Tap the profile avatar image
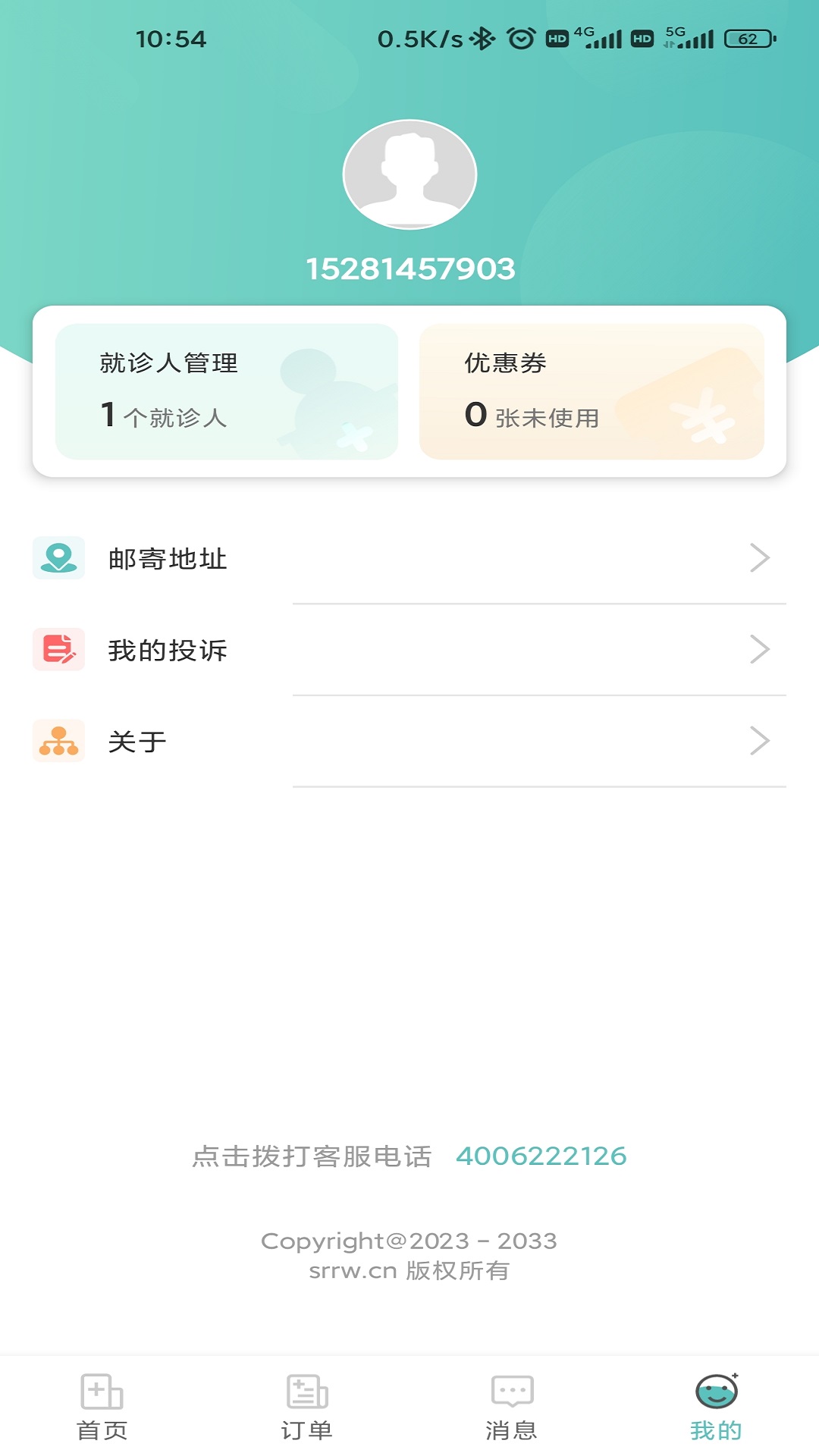Screen dimensions: 819x1456 point(409,174)
